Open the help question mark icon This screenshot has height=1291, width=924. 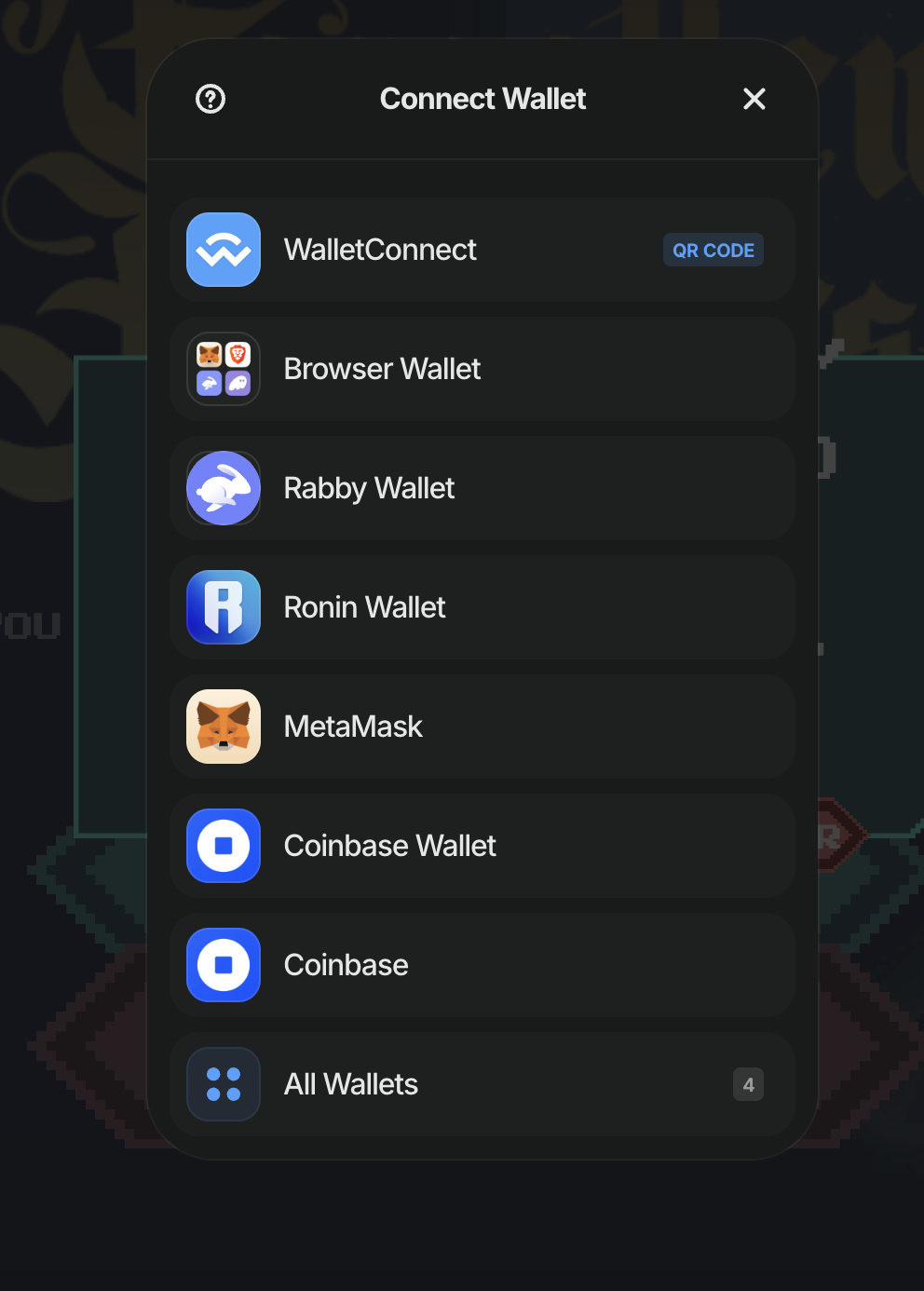click(x=211, y=99)
